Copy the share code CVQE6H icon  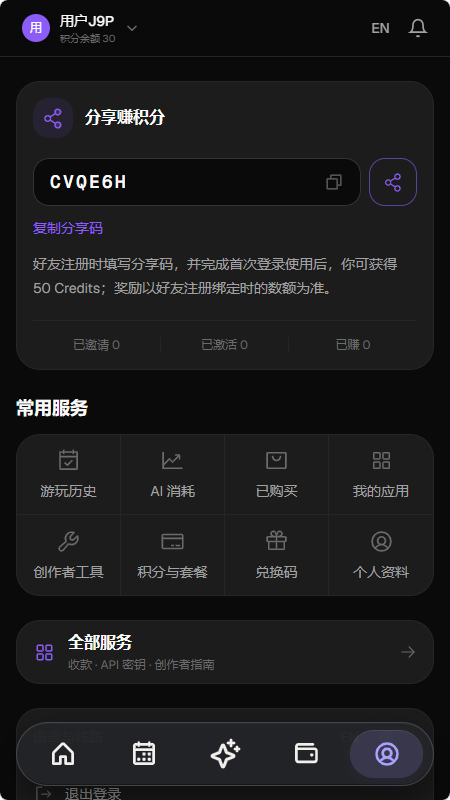click(x=334, y=182)
